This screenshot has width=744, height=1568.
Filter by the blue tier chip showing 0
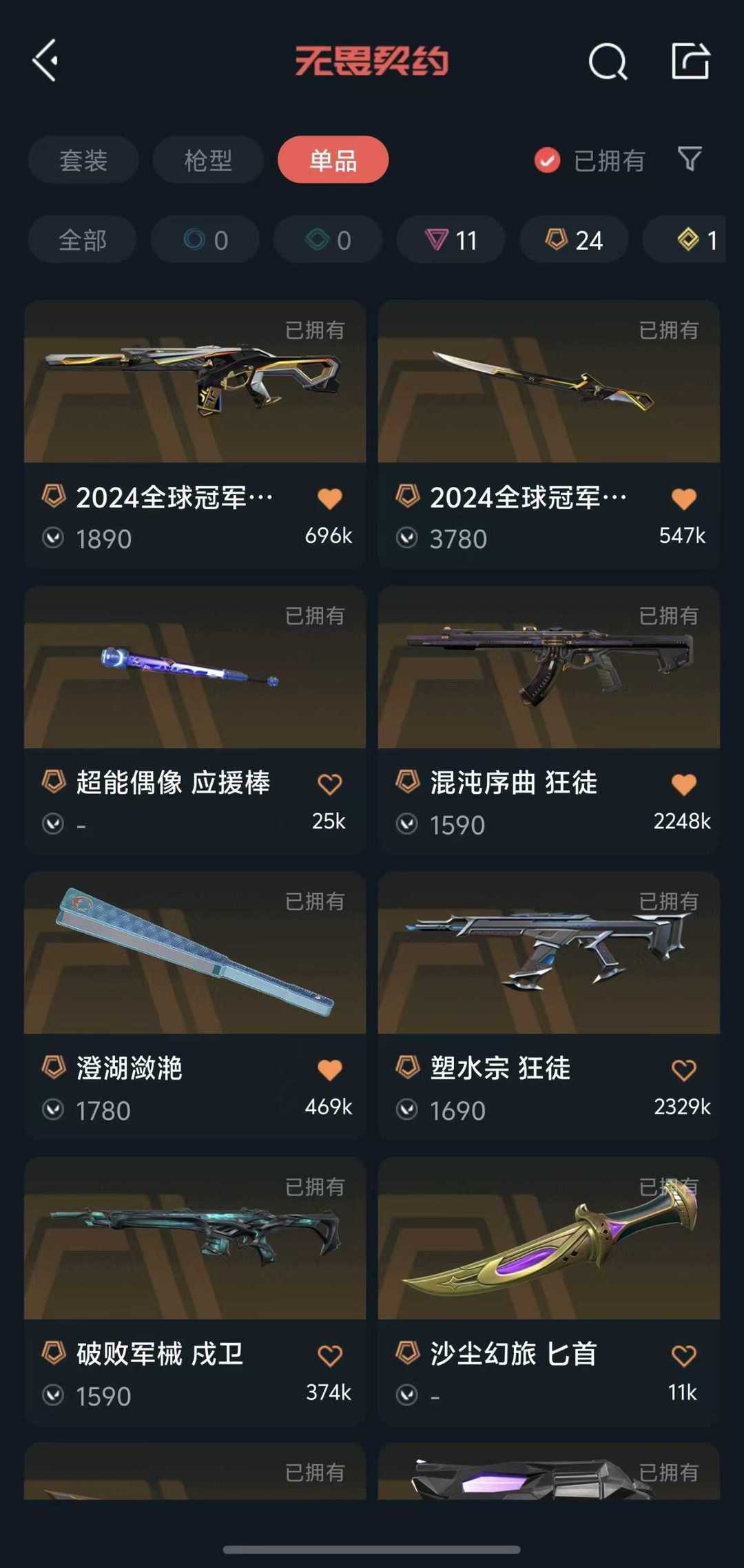pos(205,240)
